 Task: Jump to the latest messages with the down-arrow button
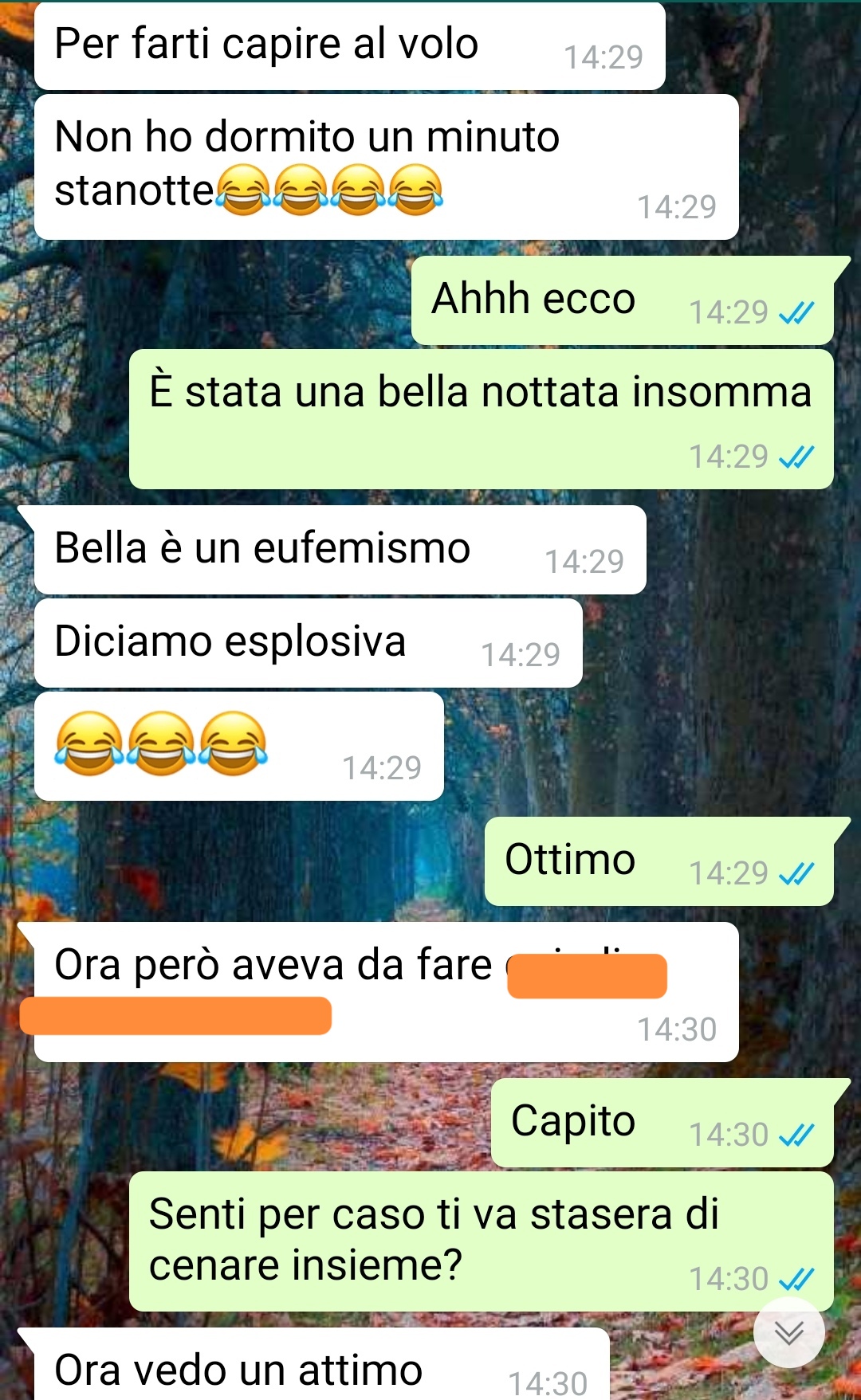[x=788, y=1332]
